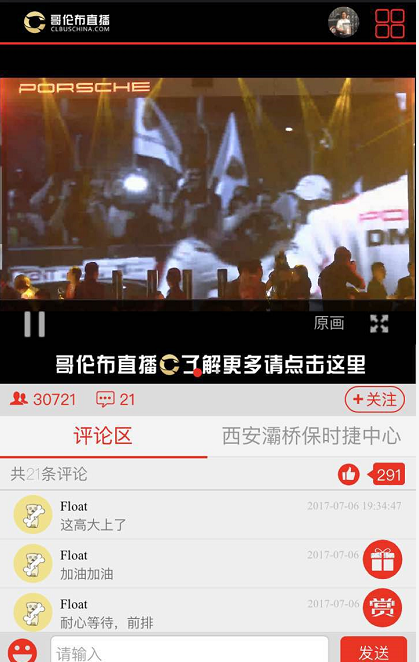Switch to the 西安灞桥保时捷中心 tab

pyautogui.click(x=311, y=436)
